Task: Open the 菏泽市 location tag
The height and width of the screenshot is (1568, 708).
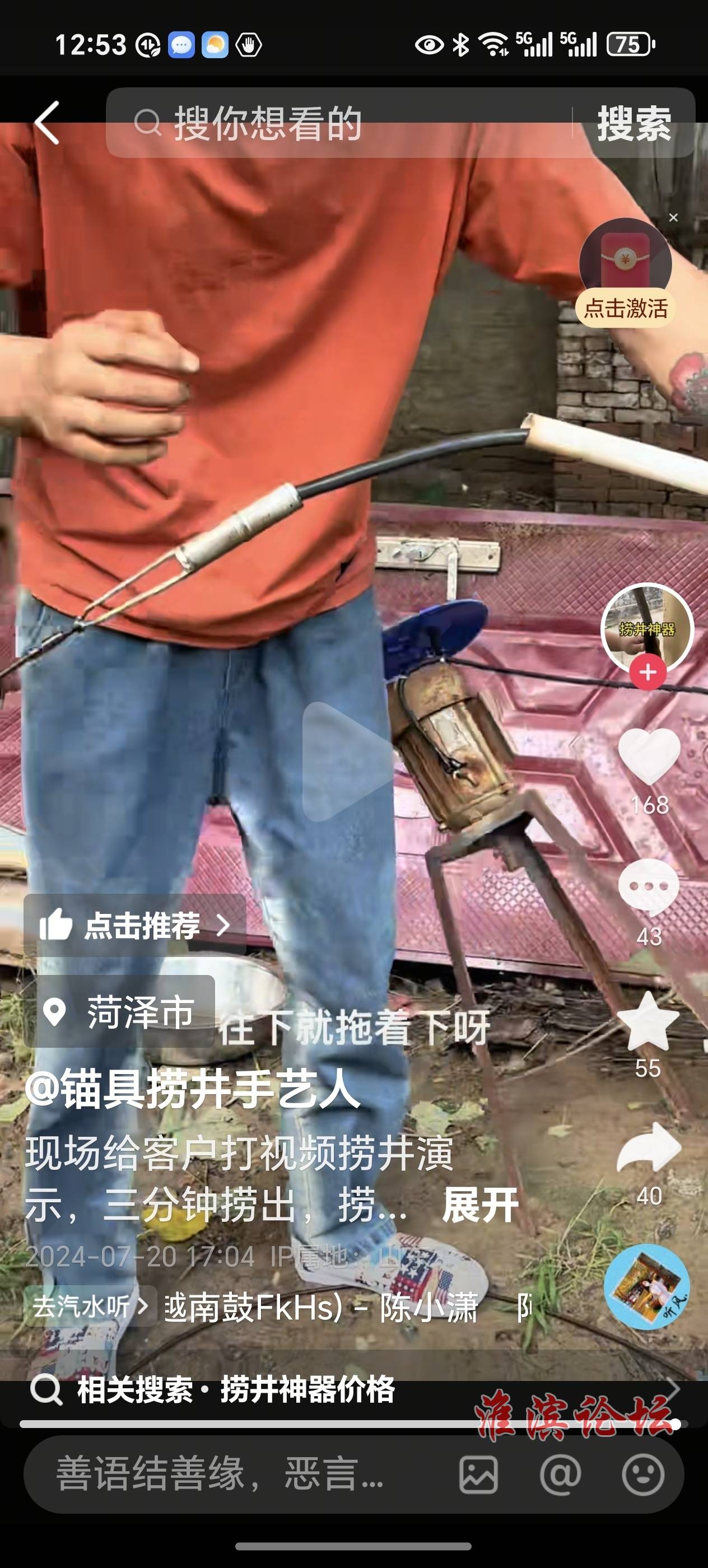Action: click(120, 1012)
